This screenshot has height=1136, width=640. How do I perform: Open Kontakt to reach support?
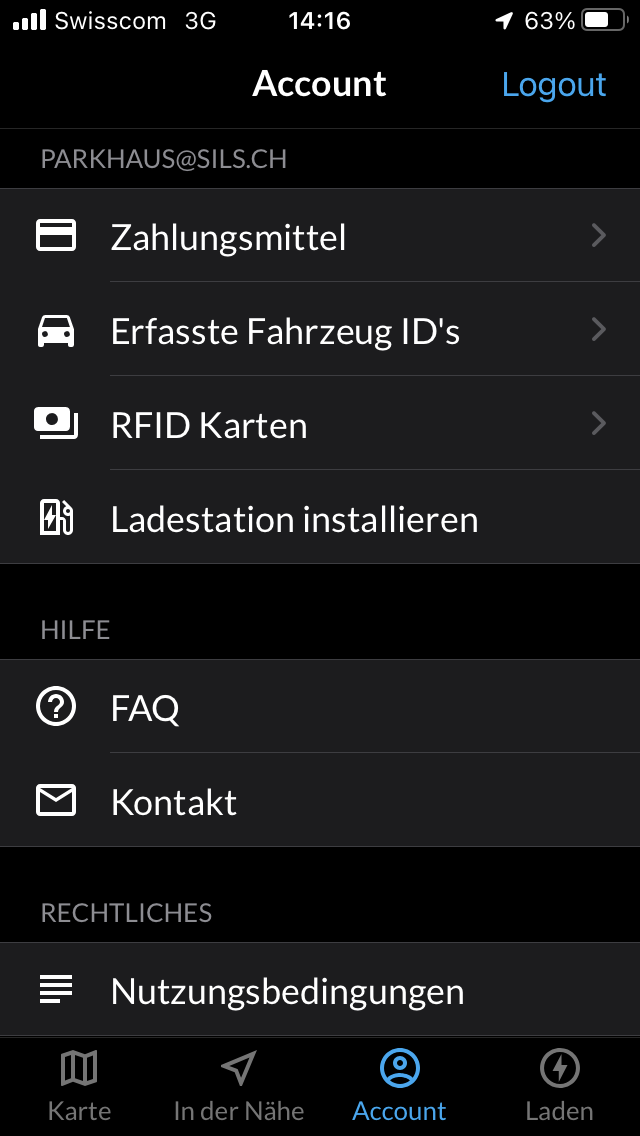coord(320,801)
